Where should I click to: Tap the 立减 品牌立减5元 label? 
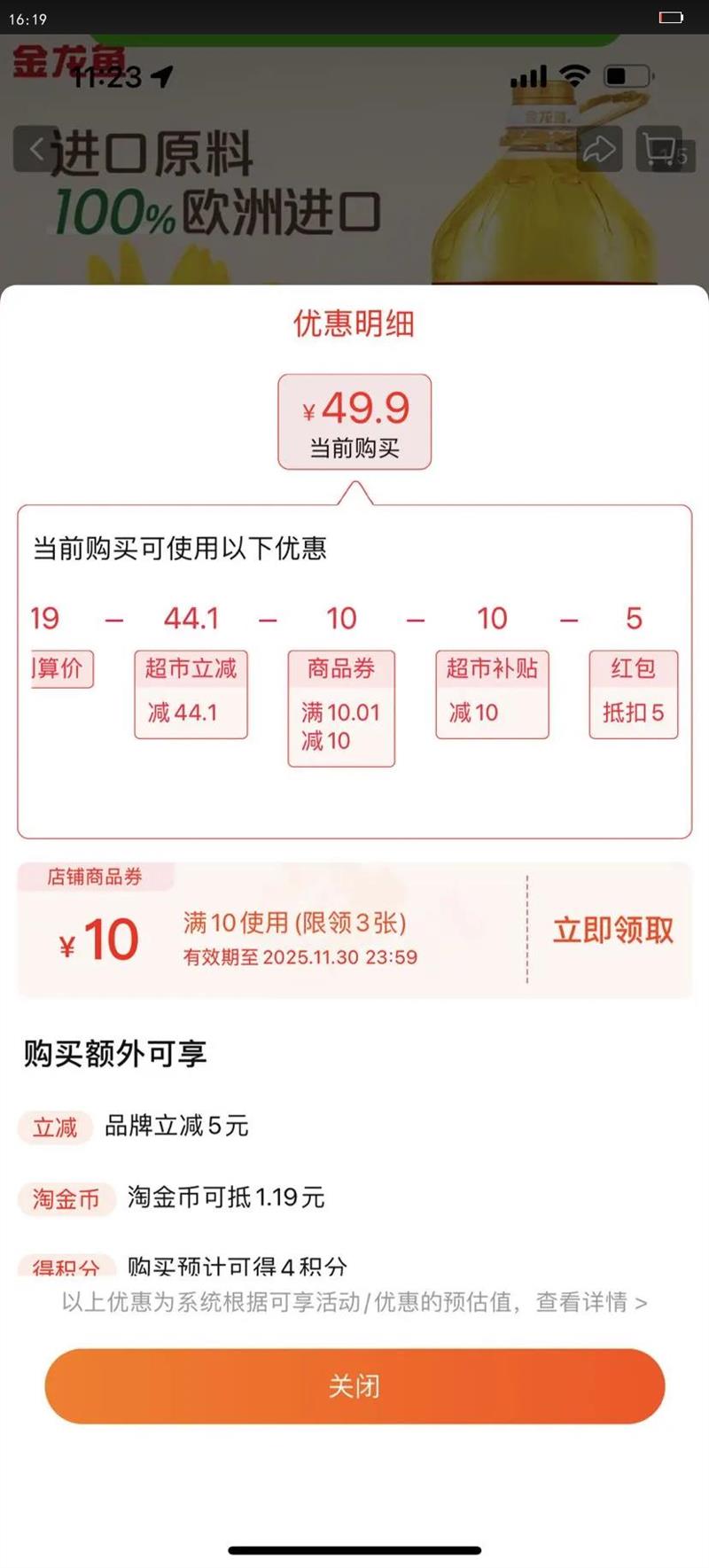pos(54,1127)
